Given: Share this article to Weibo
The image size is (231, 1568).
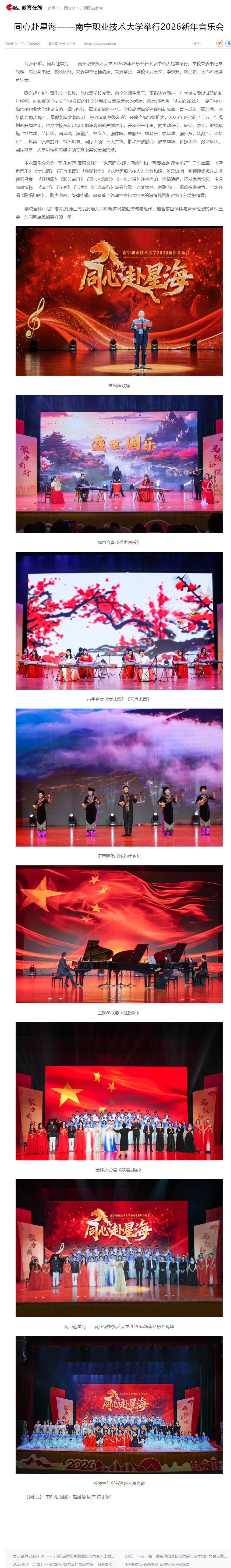Looking at the screenshot, I should point(219,43).
